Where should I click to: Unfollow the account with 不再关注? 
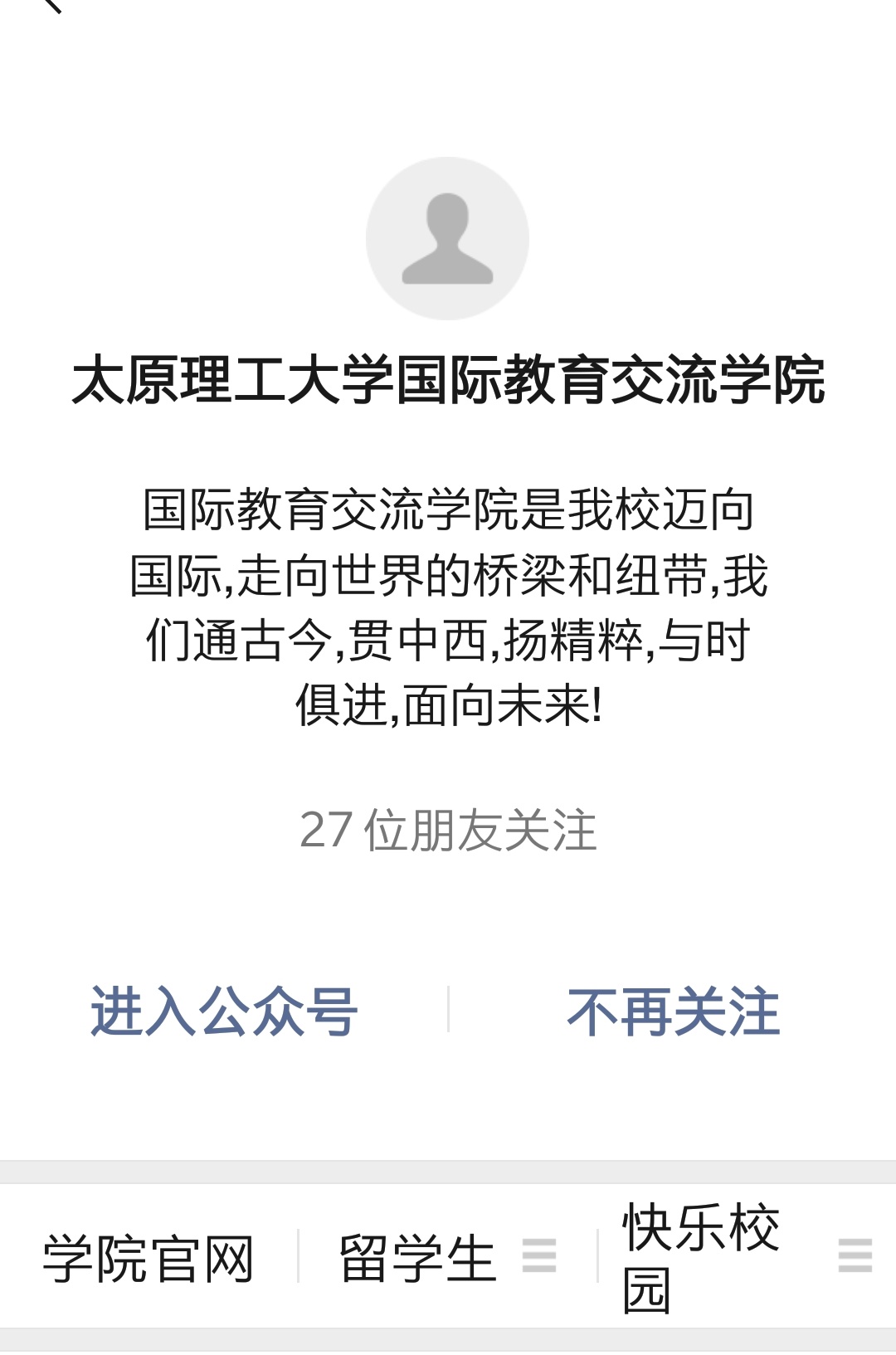pyautogui.click(x=673, y=1011)
